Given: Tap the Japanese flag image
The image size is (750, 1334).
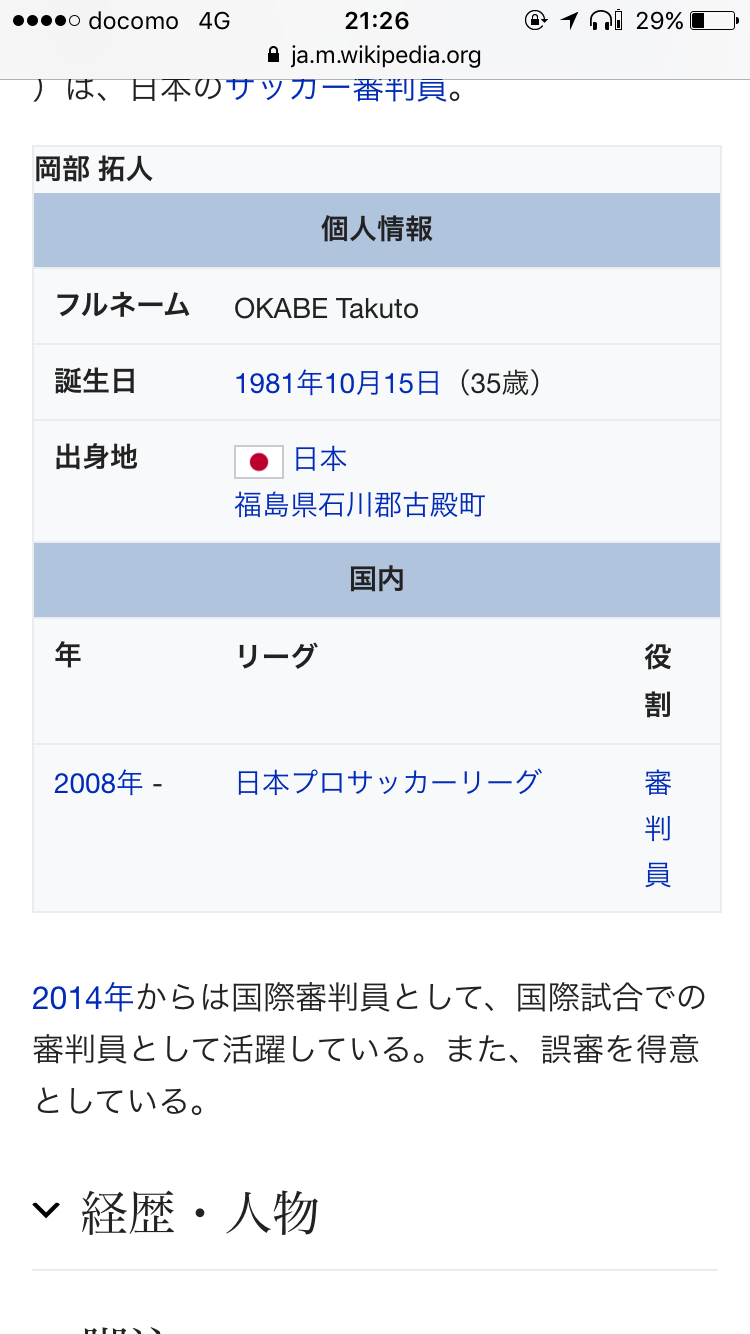Looking at the screenshot, I should coord(259,461).
